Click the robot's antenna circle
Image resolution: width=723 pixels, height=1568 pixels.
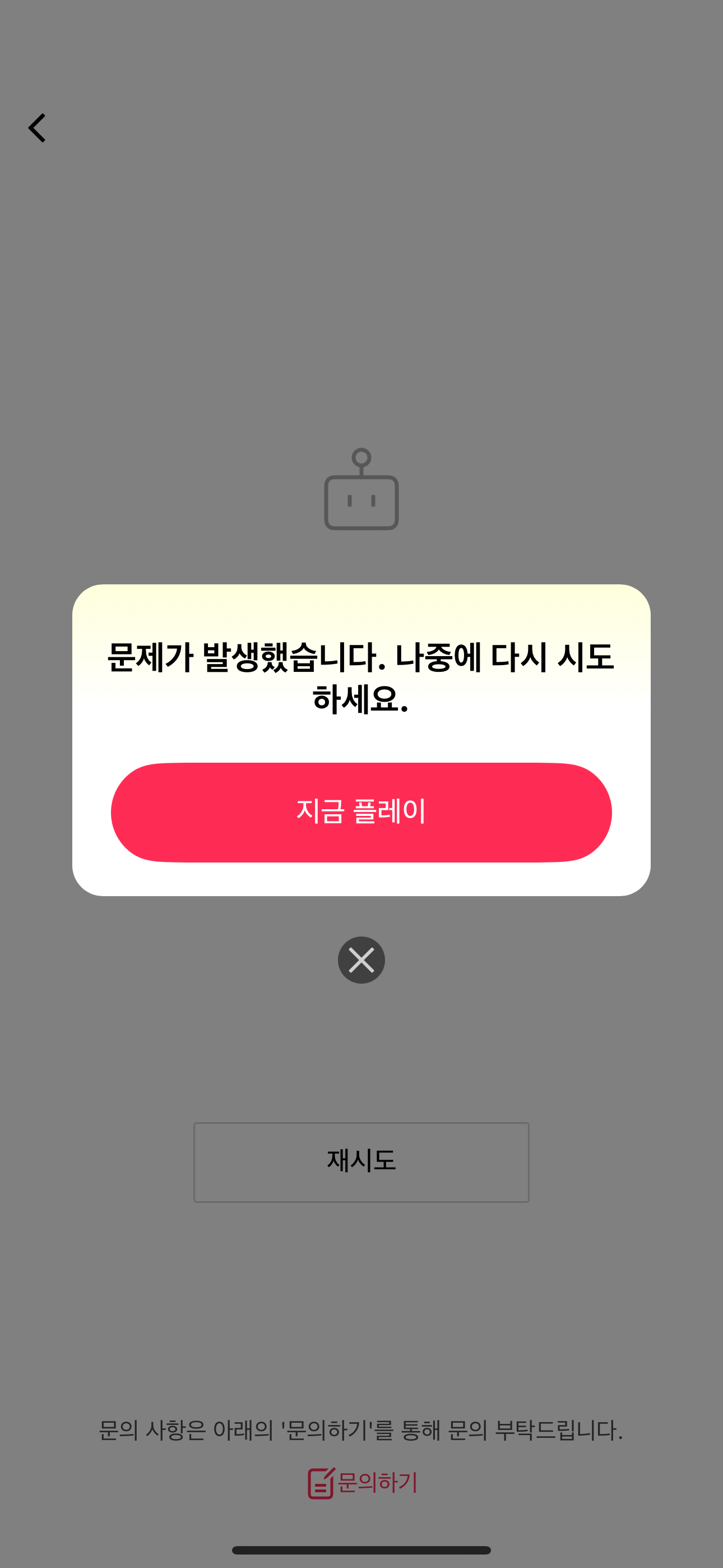click(361, 456)
